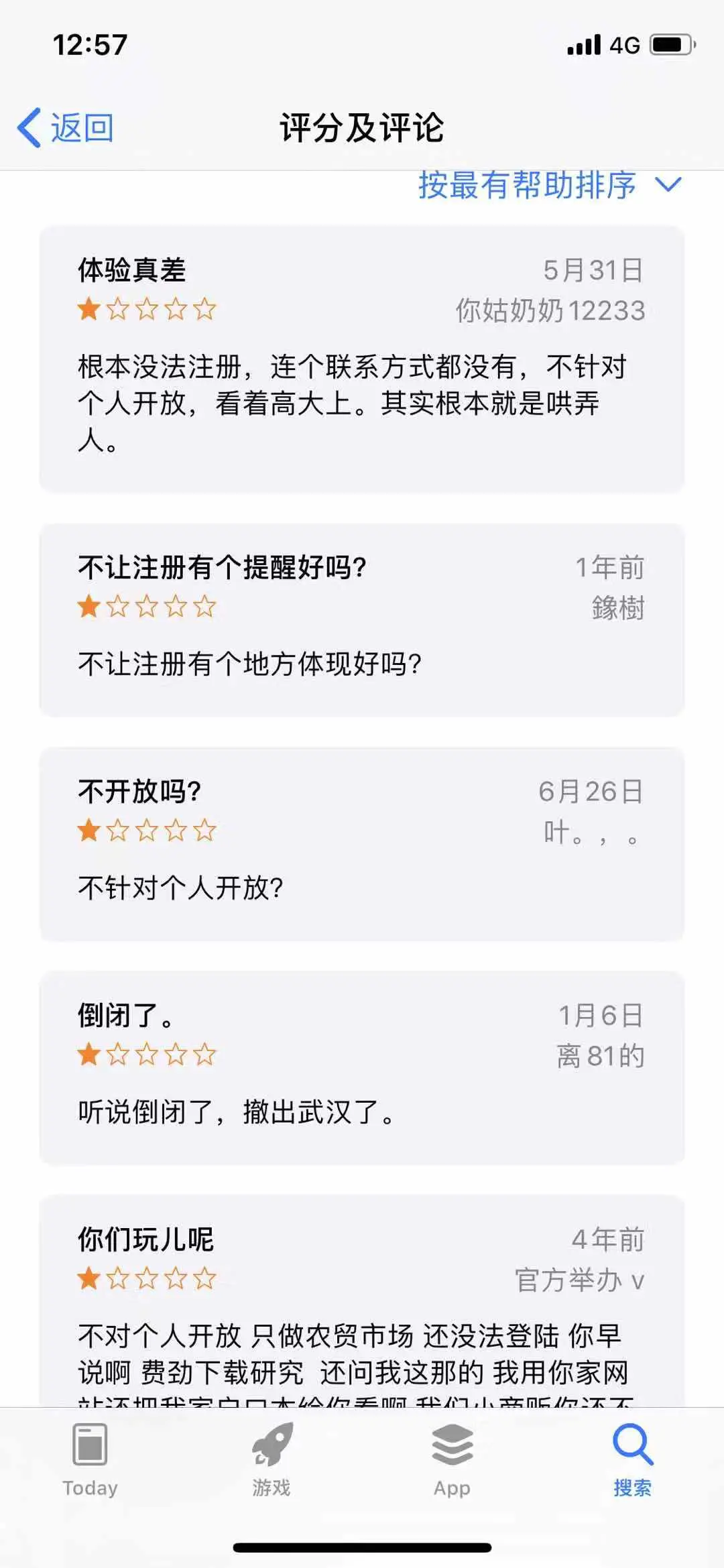Go back using the 返回 button
Screen dimensions: 724x1568
coord(66,127)
